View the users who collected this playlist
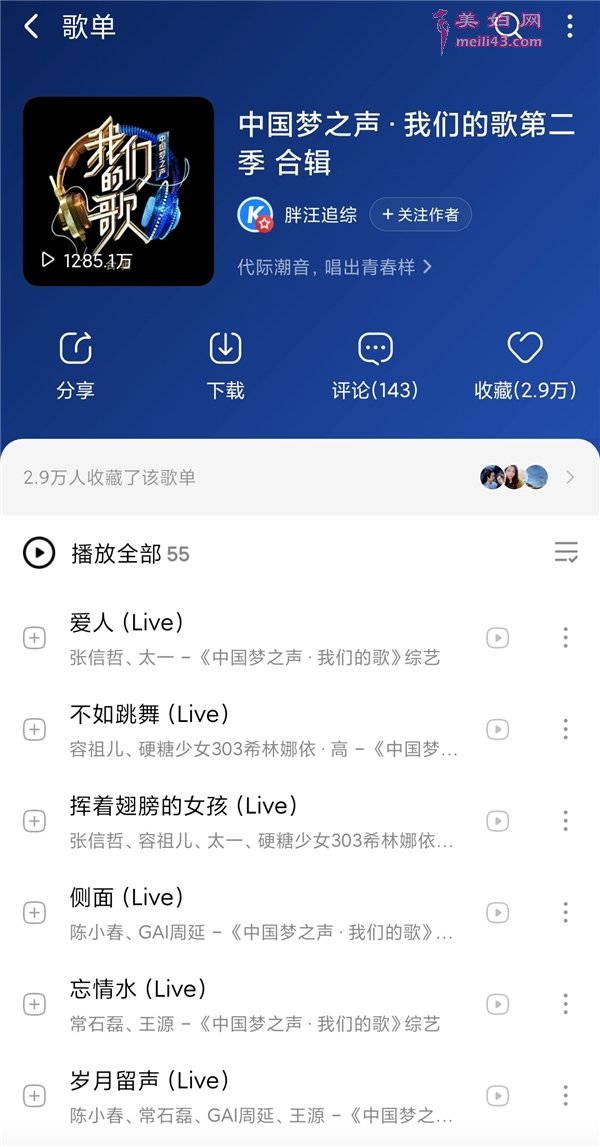The image size is (600, 1147). coord(300,478)
